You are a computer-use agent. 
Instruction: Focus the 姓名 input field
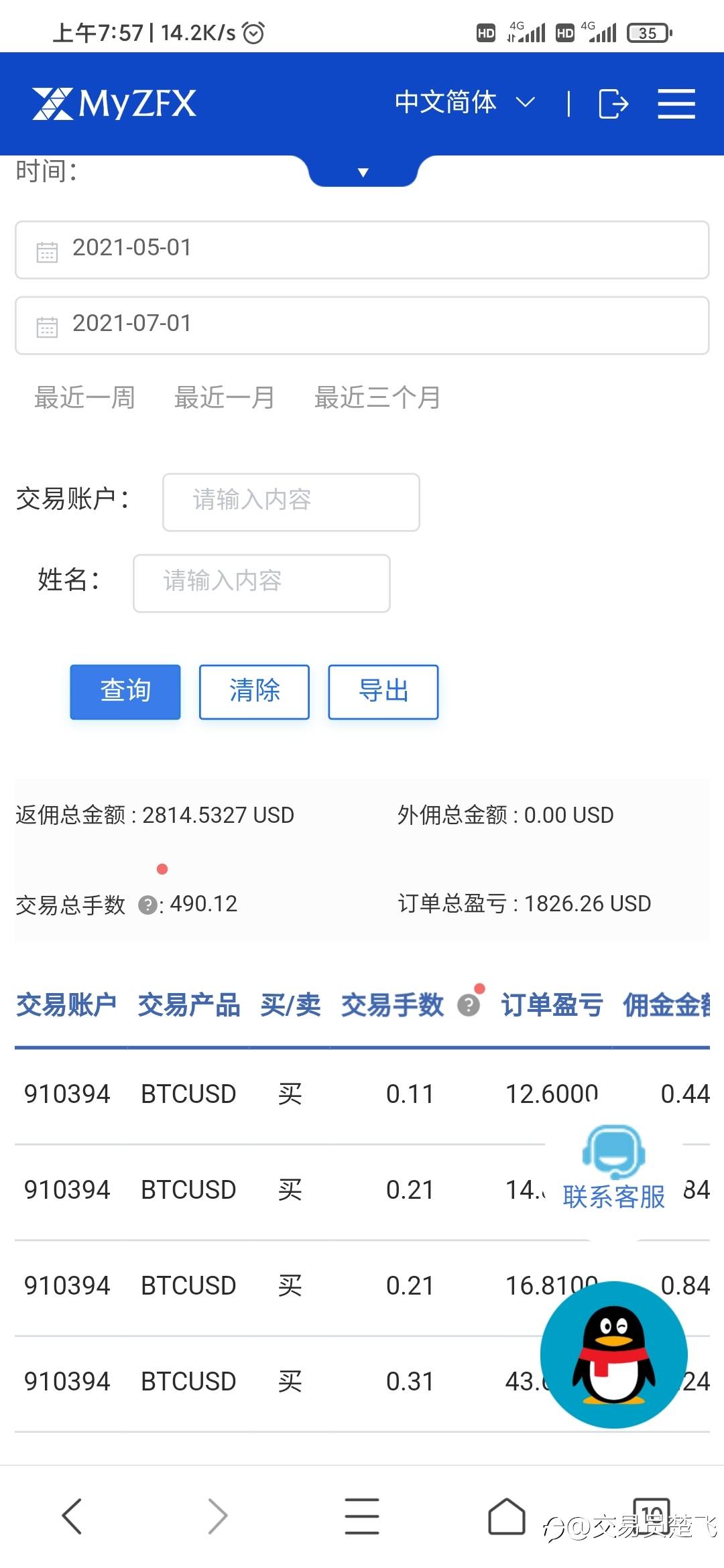[x=261, y=582]
